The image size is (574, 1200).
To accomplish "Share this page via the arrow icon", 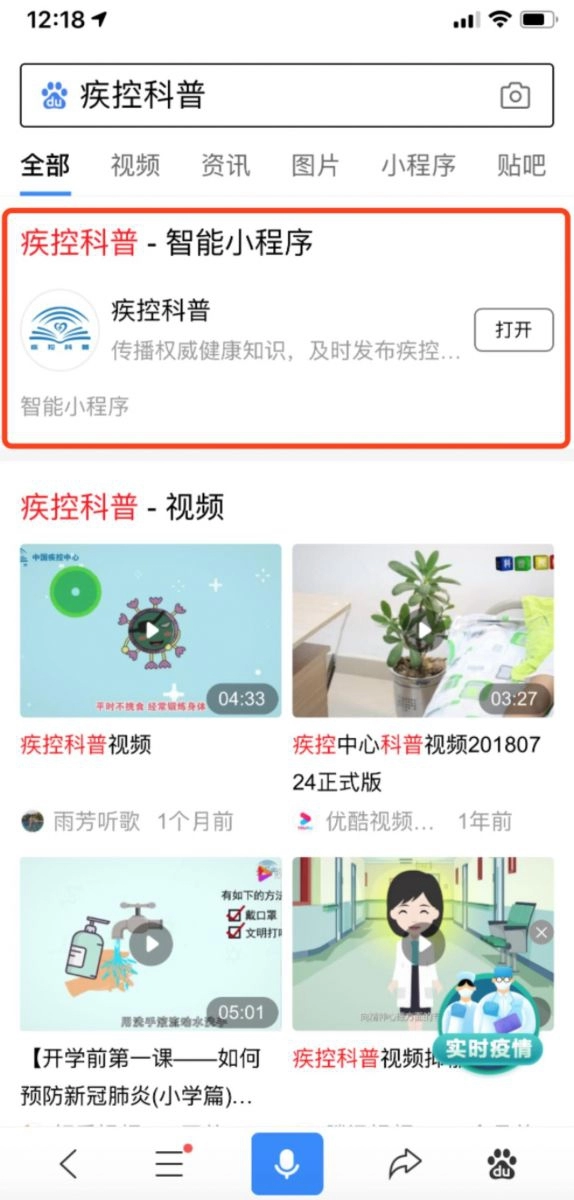I will pyautogui.click(x=404, y=1163).
